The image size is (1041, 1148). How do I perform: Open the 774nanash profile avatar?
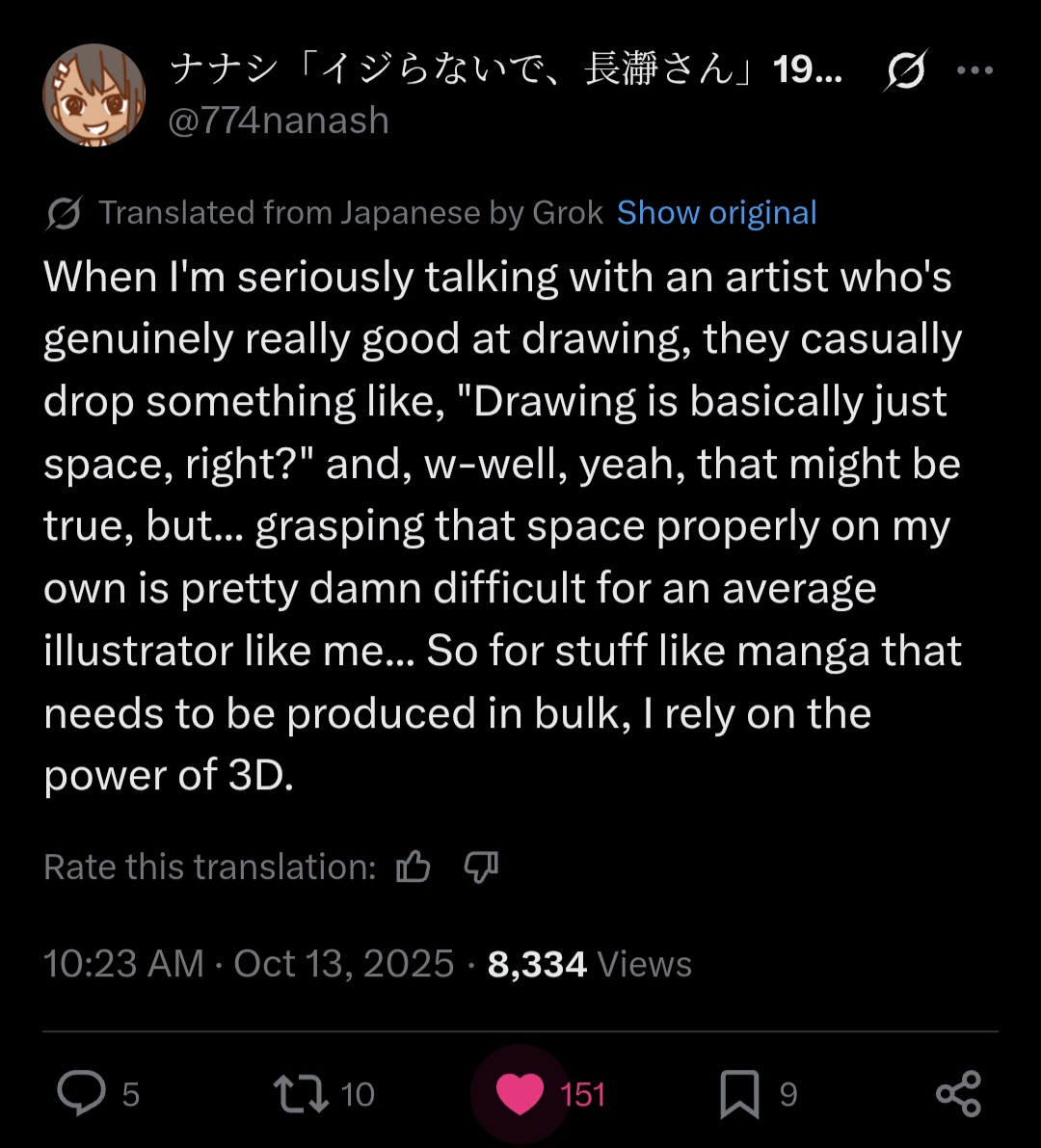point(93,94)
